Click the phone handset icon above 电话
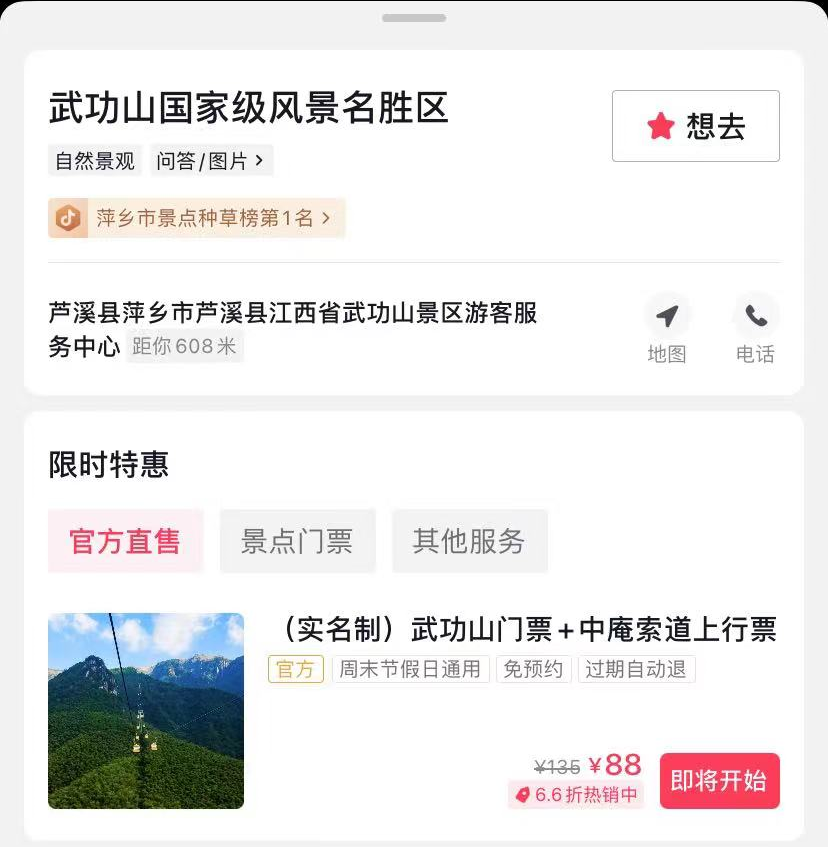This screenshot has width=828, height=847. point(756,313)
